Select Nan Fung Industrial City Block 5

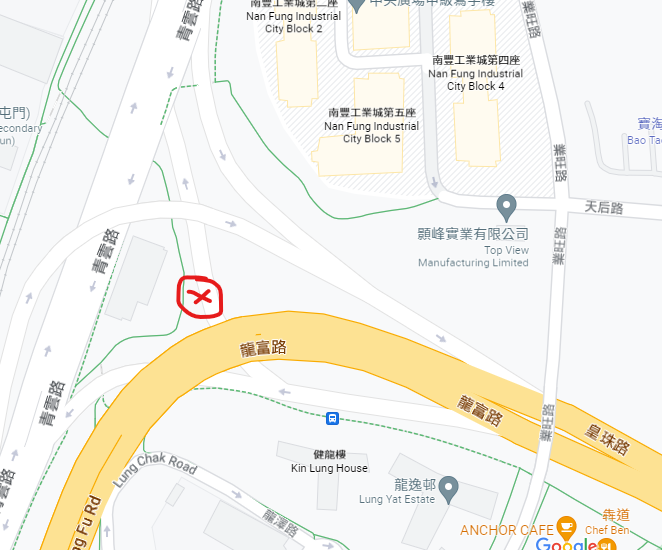[372, 126]
